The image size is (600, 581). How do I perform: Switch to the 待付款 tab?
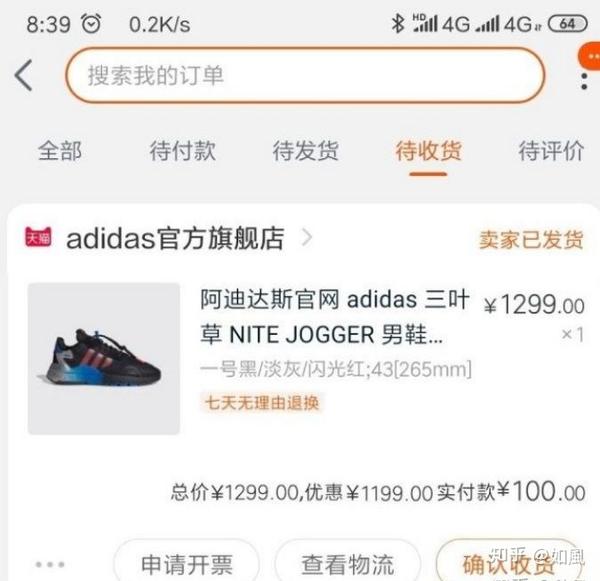182,151
